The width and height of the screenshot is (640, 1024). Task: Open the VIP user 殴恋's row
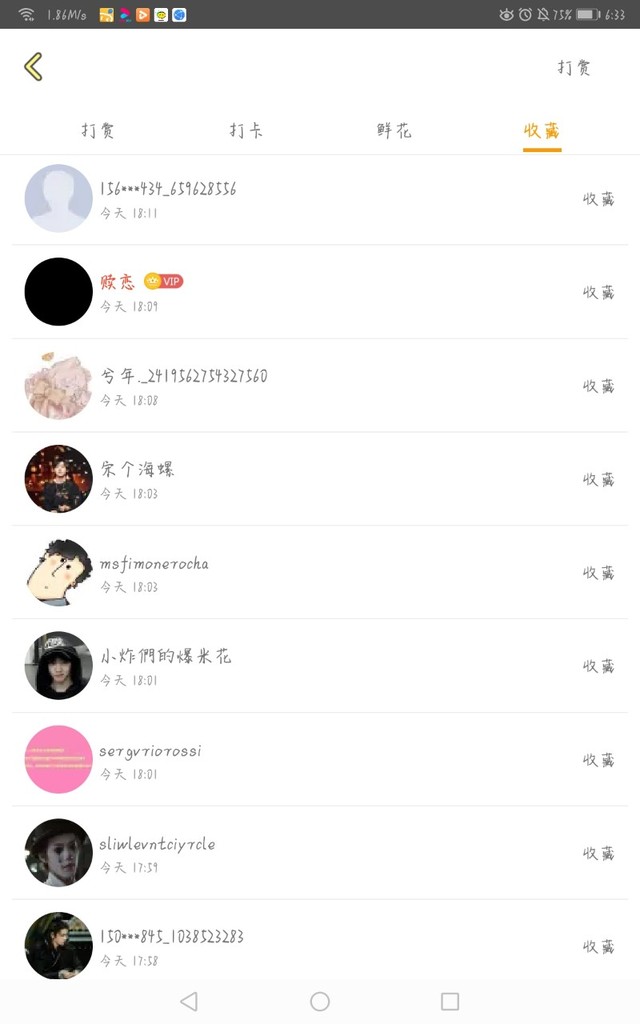pos(320,292)
